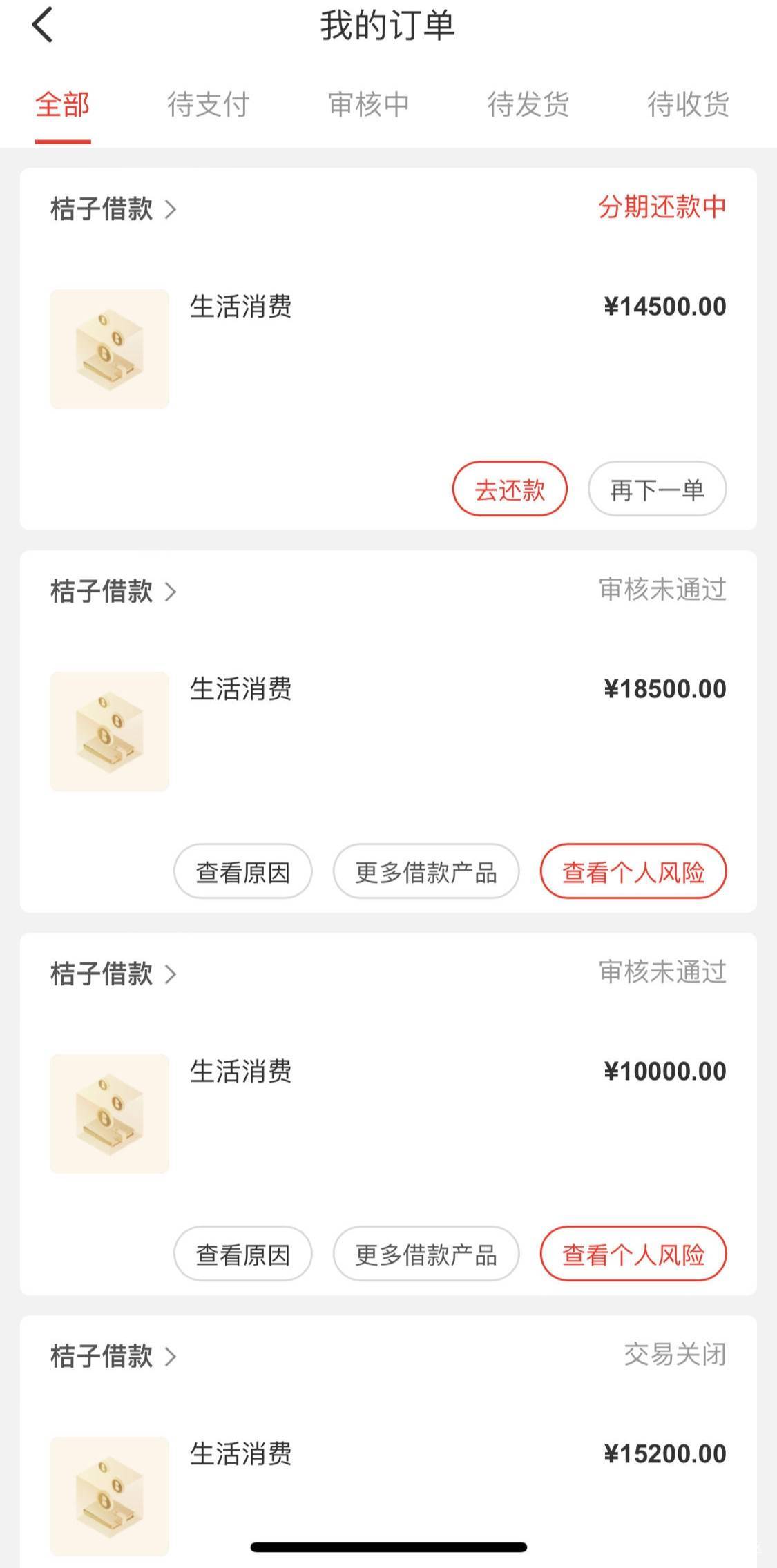The height and width of the screenshot is (1568, 777).
Task: Switch to the 待支付 tab
Action: click(x=208, y=105)
